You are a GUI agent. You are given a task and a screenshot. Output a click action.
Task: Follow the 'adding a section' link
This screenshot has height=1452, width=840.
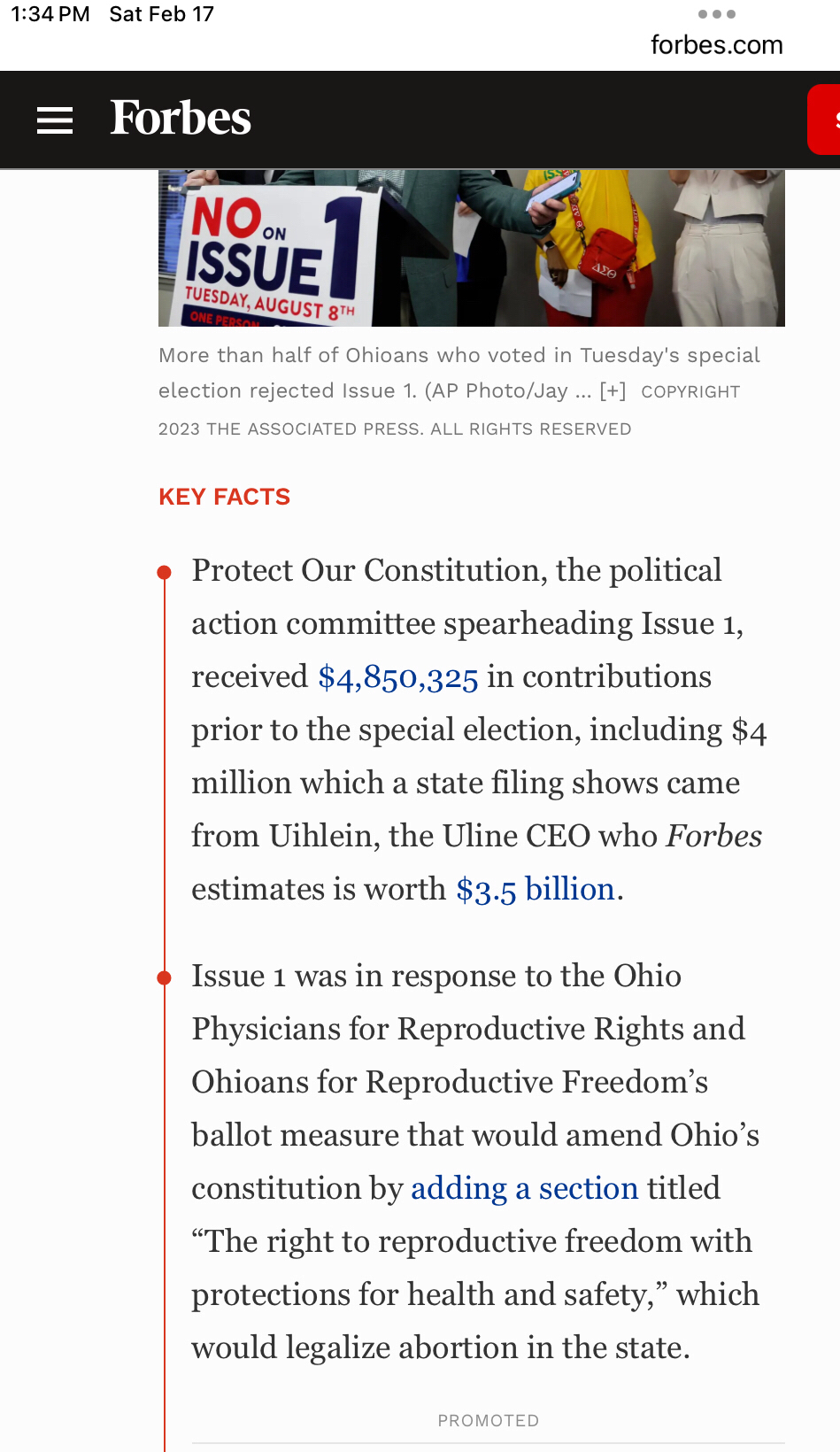pos(524,1189)
